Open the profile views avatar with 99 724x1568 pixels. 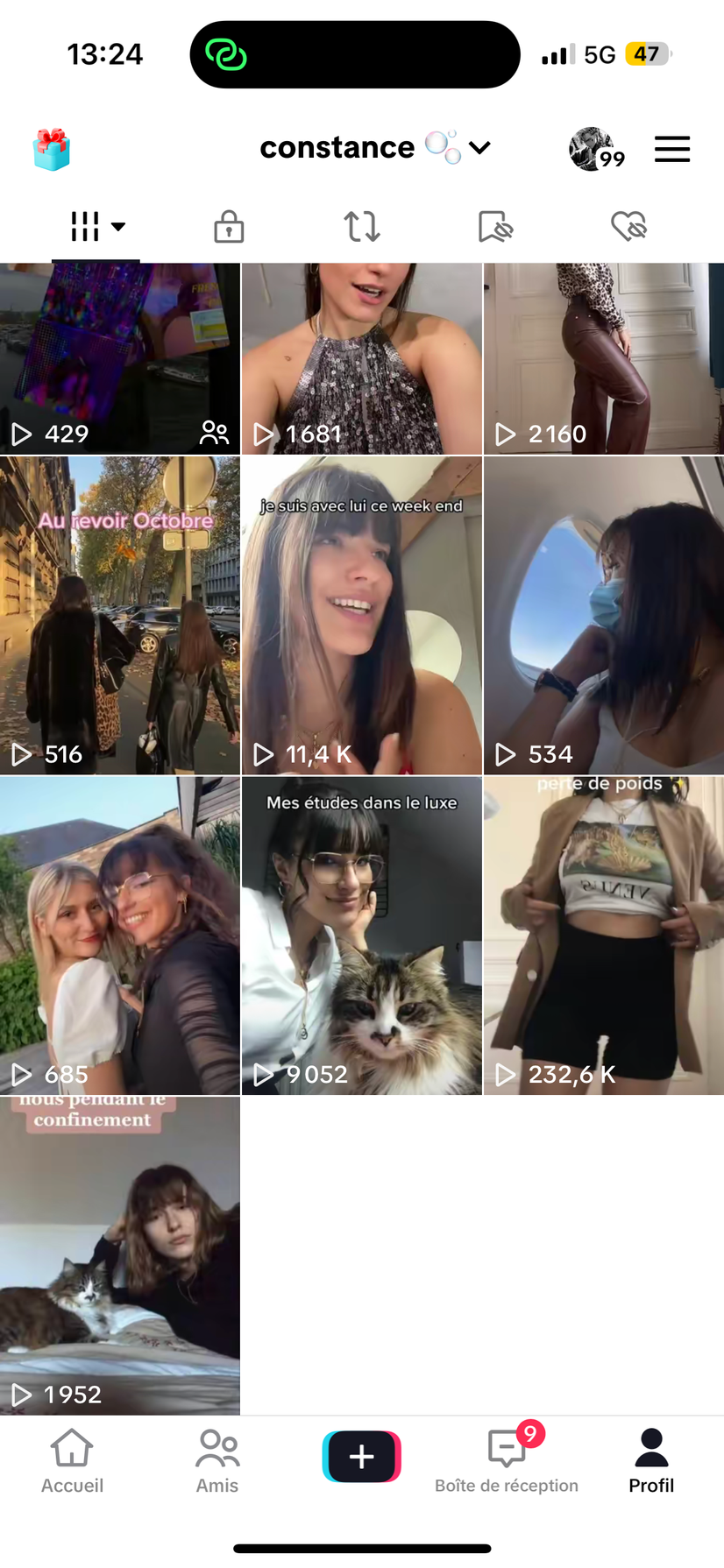pos(593,149)
